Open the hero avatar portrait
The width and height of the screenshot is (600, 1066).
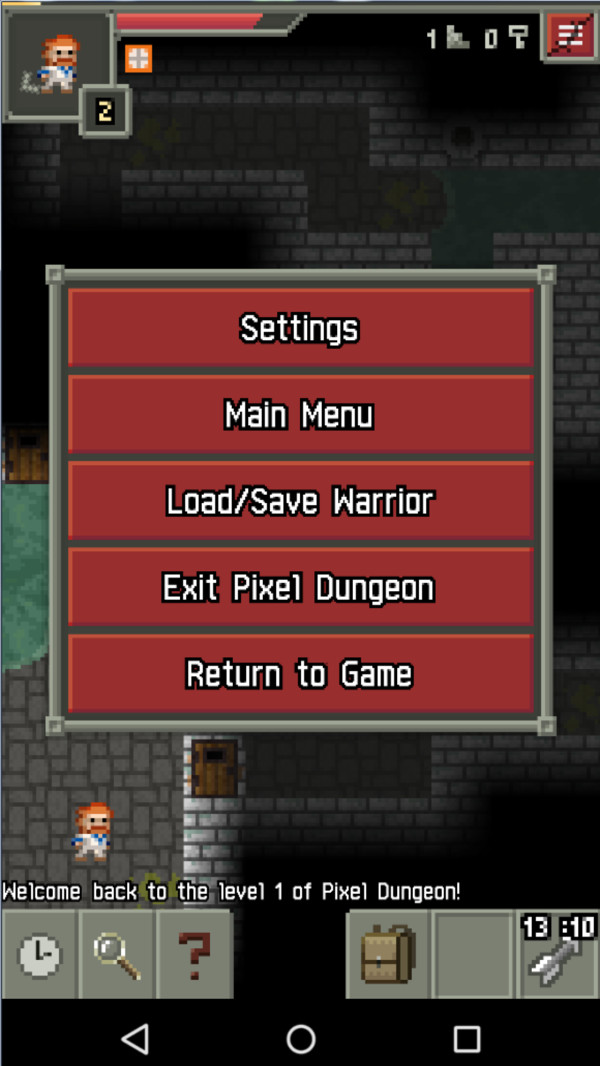[x=57, y=65]
